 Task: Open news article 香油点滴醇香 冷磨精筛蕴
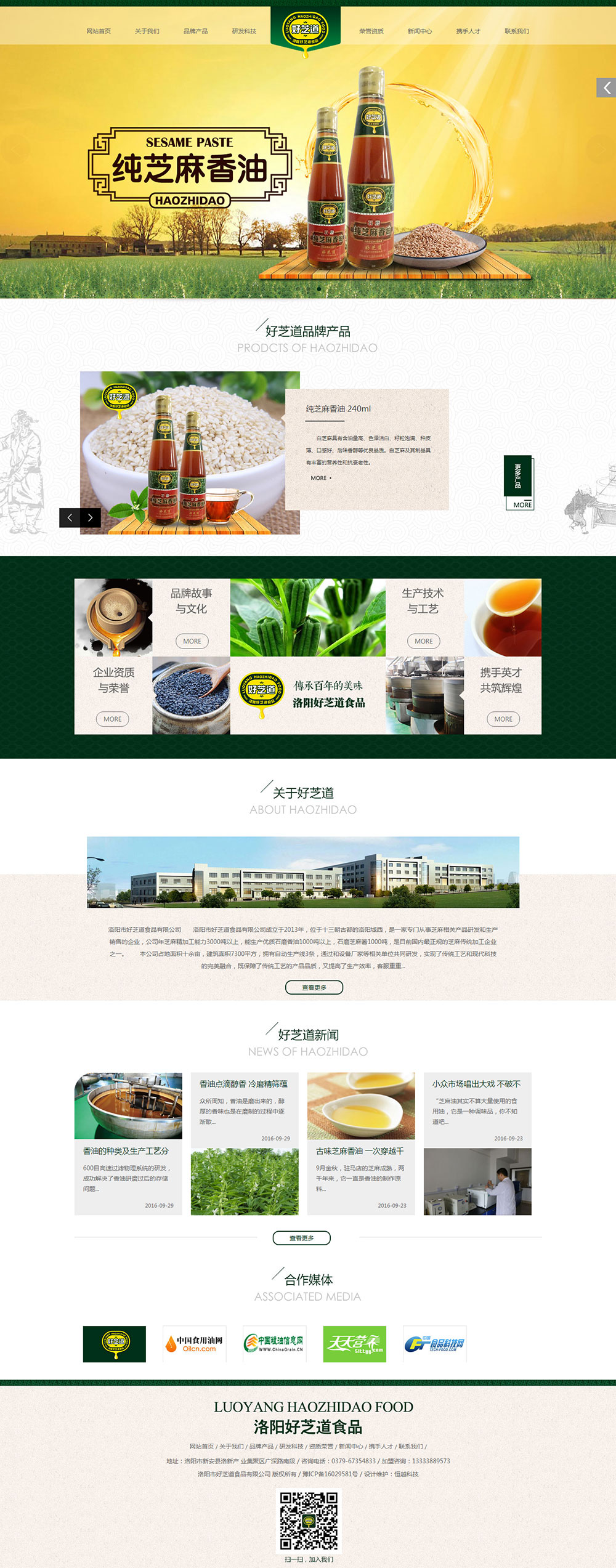click(243, 1084)
